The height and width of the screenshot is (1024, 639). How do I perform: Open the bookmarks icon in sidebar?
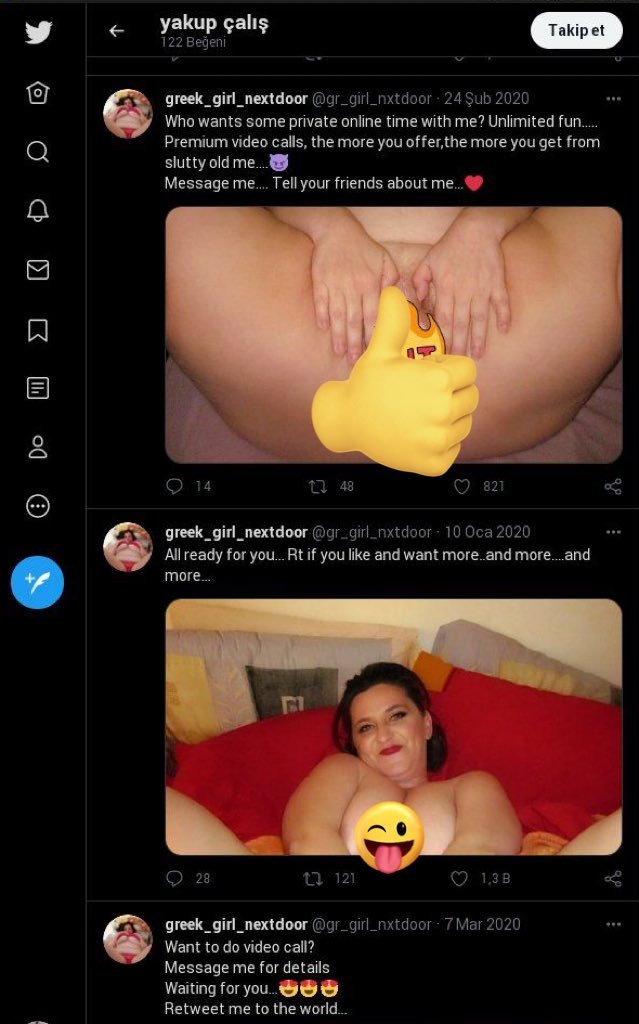click(38, 330)
